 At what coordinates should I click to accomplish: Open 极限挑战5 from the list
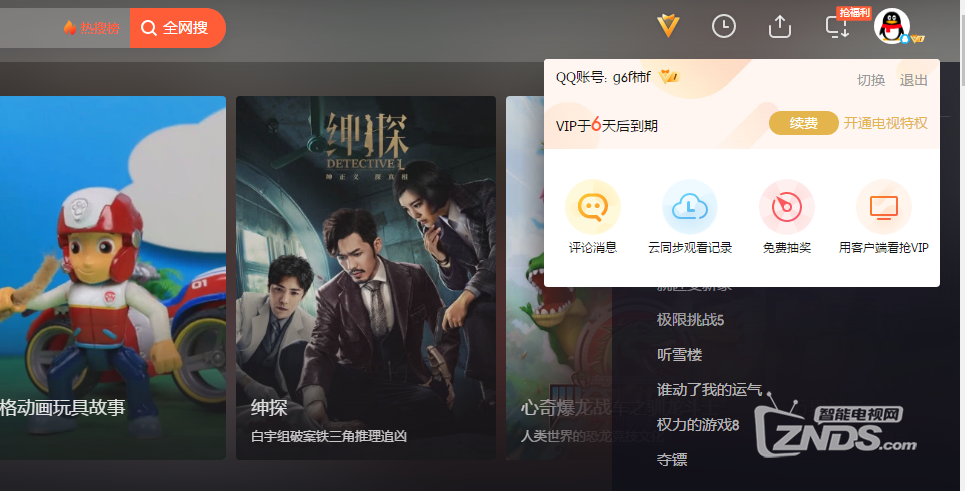690,320
